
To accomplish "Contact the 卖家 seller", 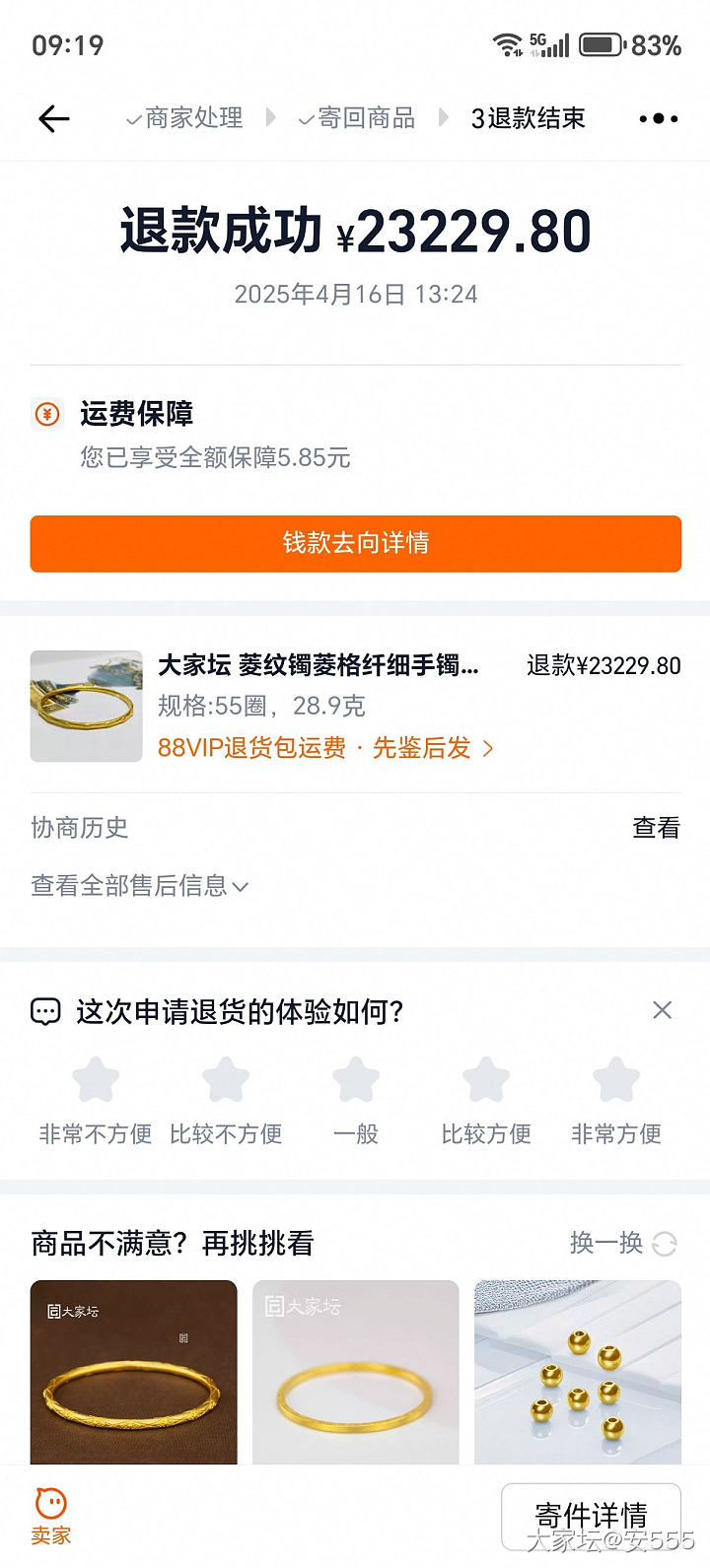I will 51,1516.
